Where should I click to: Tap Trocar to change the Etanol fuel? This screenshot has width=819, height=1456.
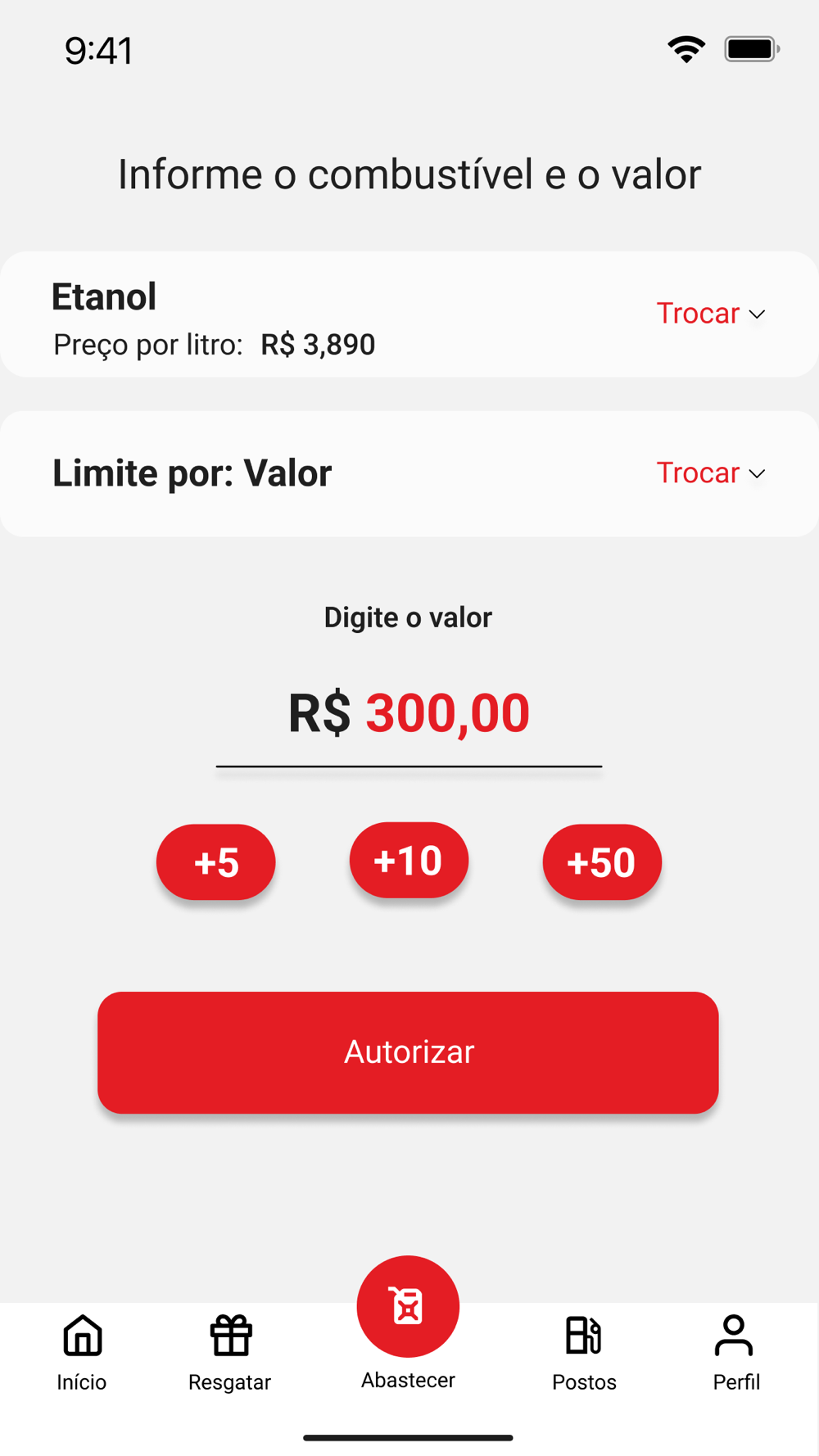[x=710, y=314]
